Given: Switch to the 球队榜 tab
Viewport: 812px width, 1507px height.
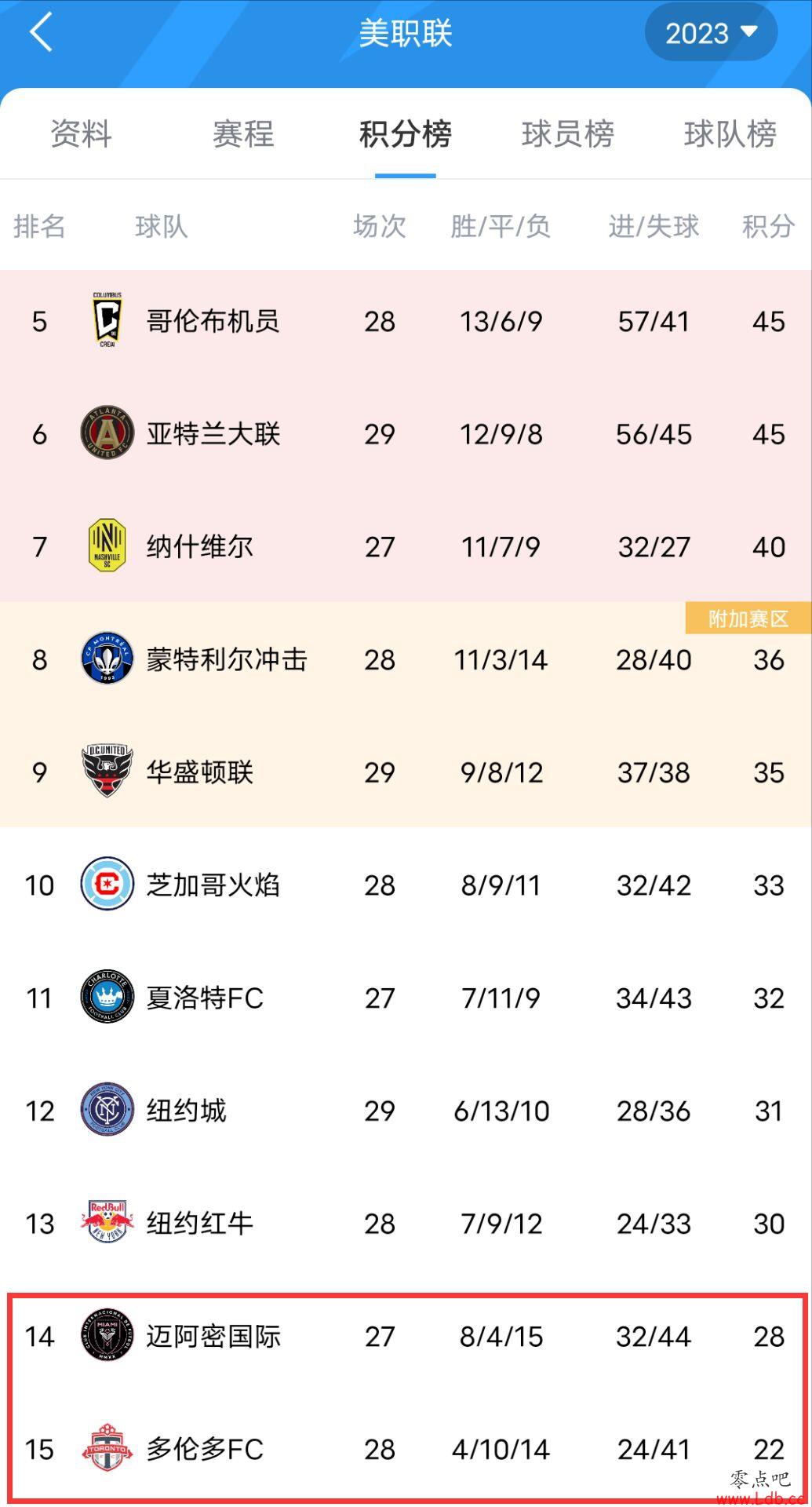Looking at the screenshot, I should pyautogui.click(x=730, y=133).
